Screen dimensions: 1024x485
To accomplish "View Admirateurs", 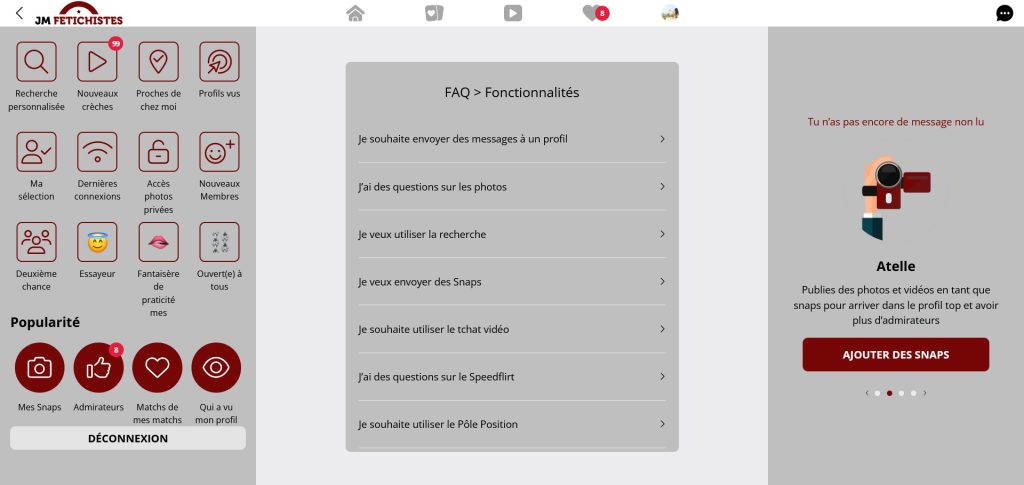I will (98, 368).
